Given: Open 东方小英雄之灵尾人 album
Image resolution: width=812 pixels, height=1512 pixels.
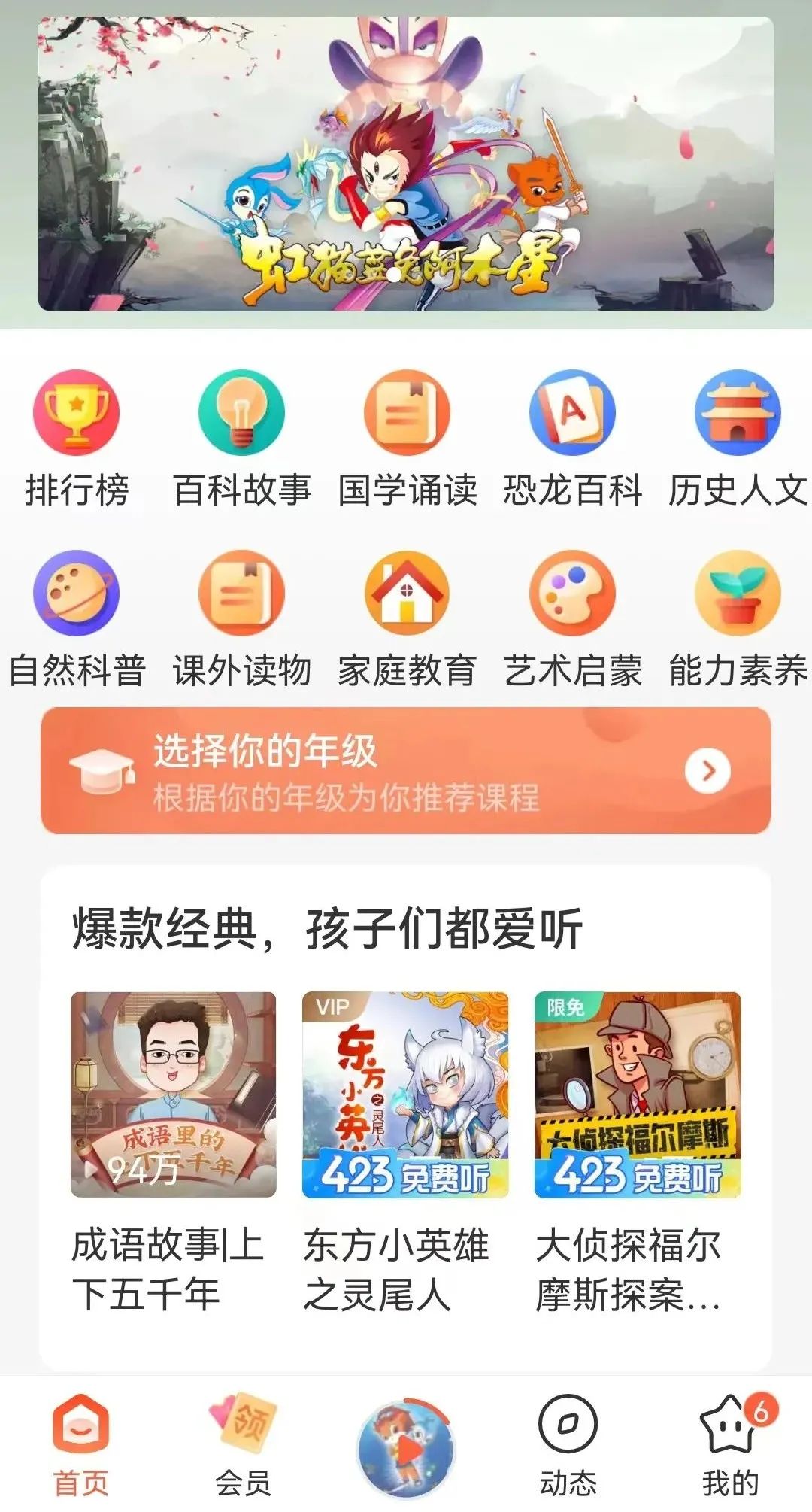Looking at the screenshot, I should click(x=405, y=1152).
